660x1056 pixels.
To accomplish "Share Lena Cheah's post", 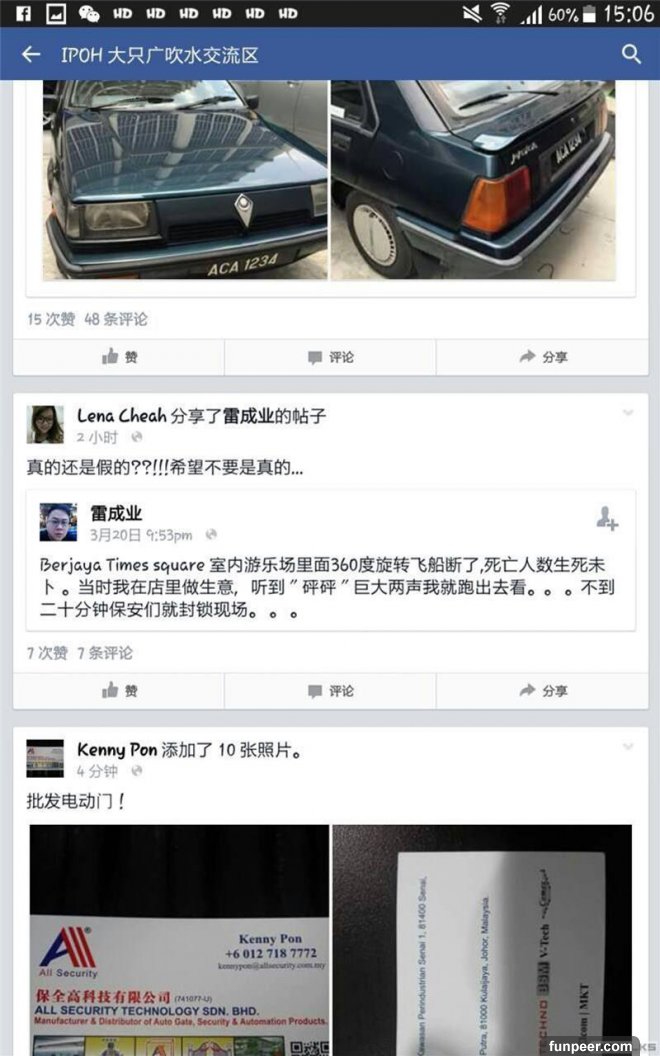I will (543, 691).
